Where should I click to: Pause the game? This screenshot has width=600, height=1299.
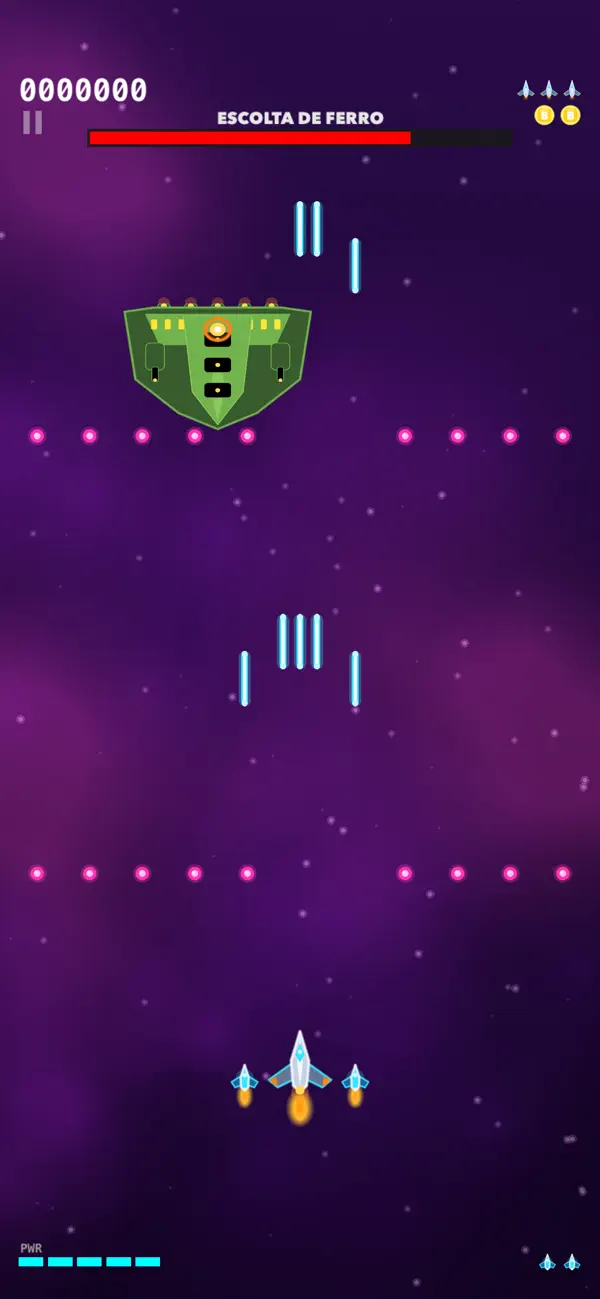(x=33, y=122)
